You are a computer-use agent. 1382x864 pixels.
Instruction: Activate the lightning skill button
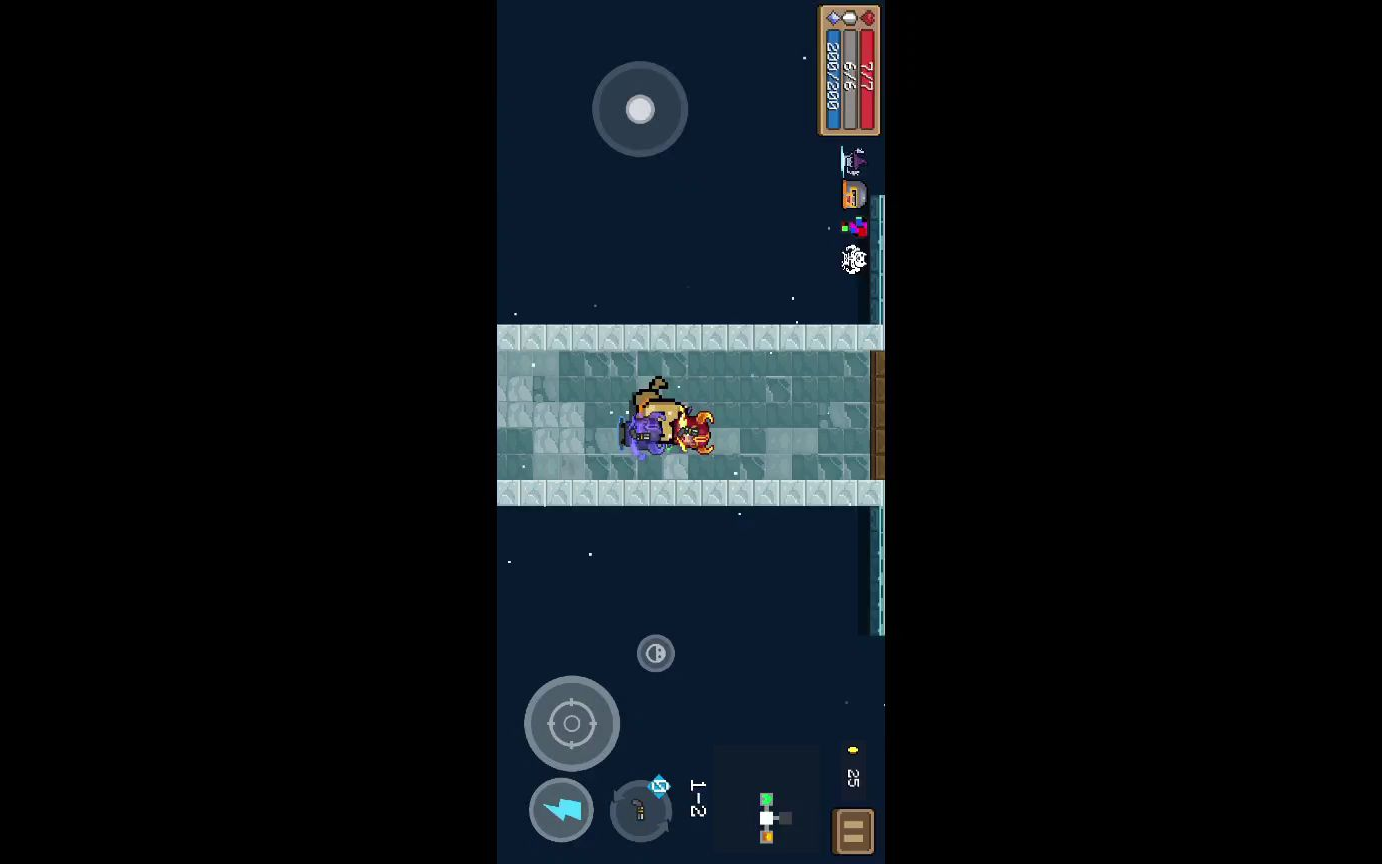point(561,809)
